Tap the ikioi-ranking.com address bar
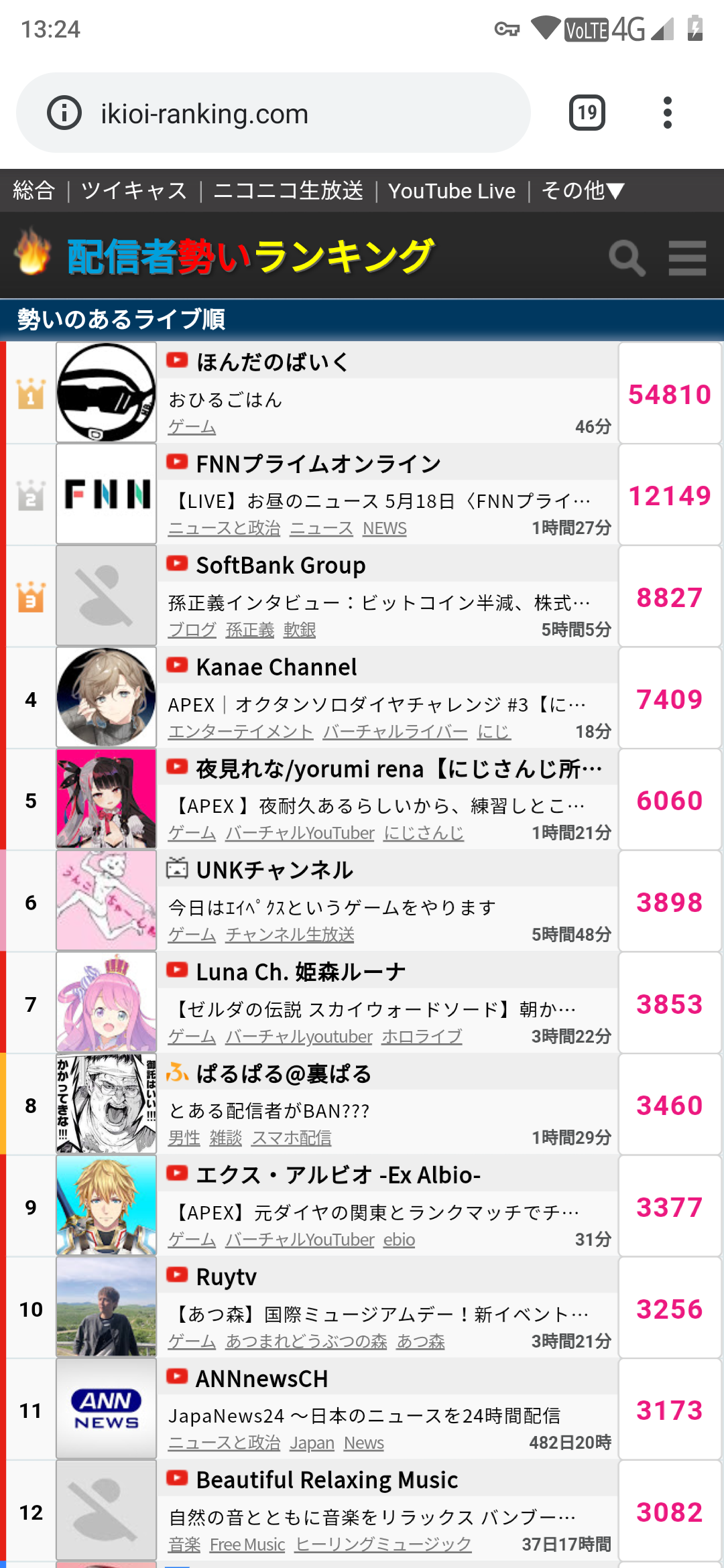 274,113
